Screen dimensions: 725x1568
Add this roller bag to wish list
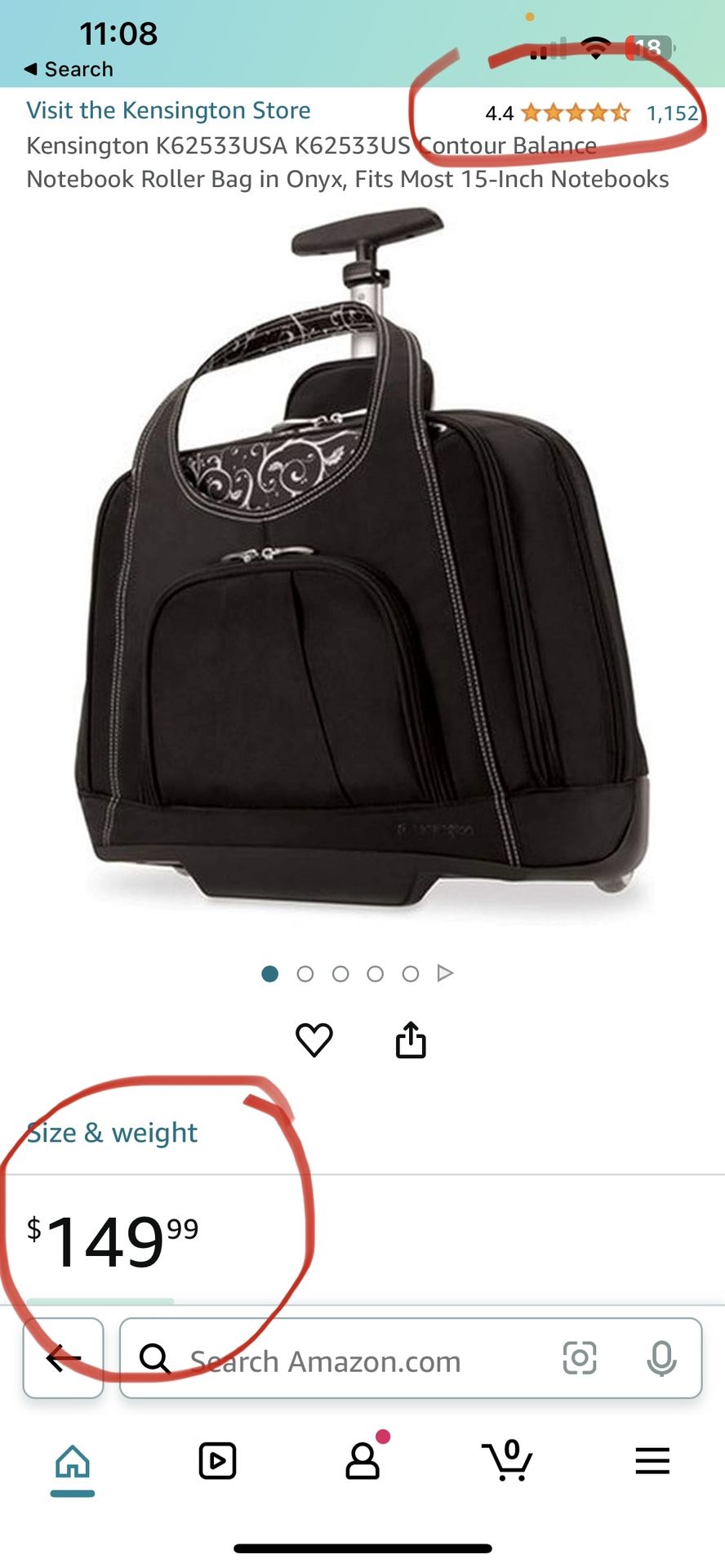coord(314,1040)
